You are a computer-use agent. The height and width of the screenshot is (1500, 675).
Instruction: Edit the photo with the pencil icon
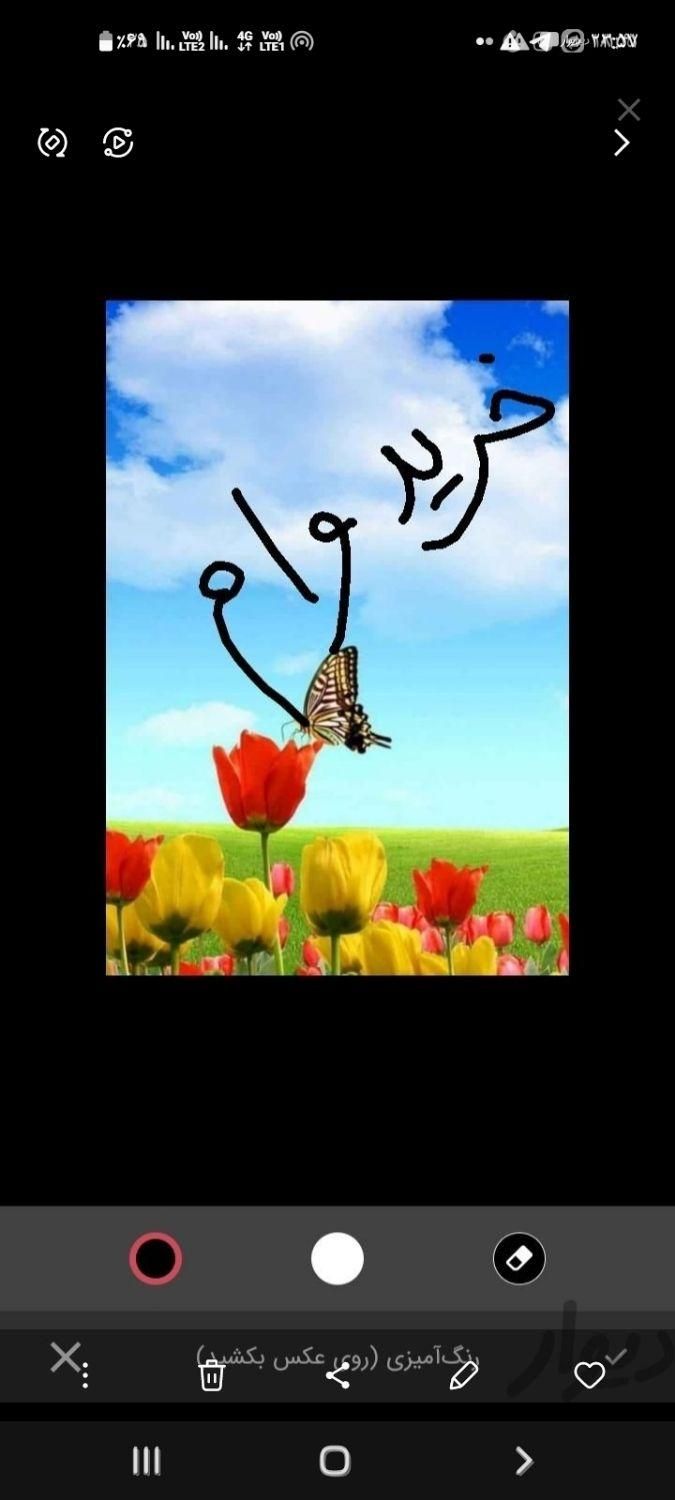pyautogui.click(x=463, y=1376)
